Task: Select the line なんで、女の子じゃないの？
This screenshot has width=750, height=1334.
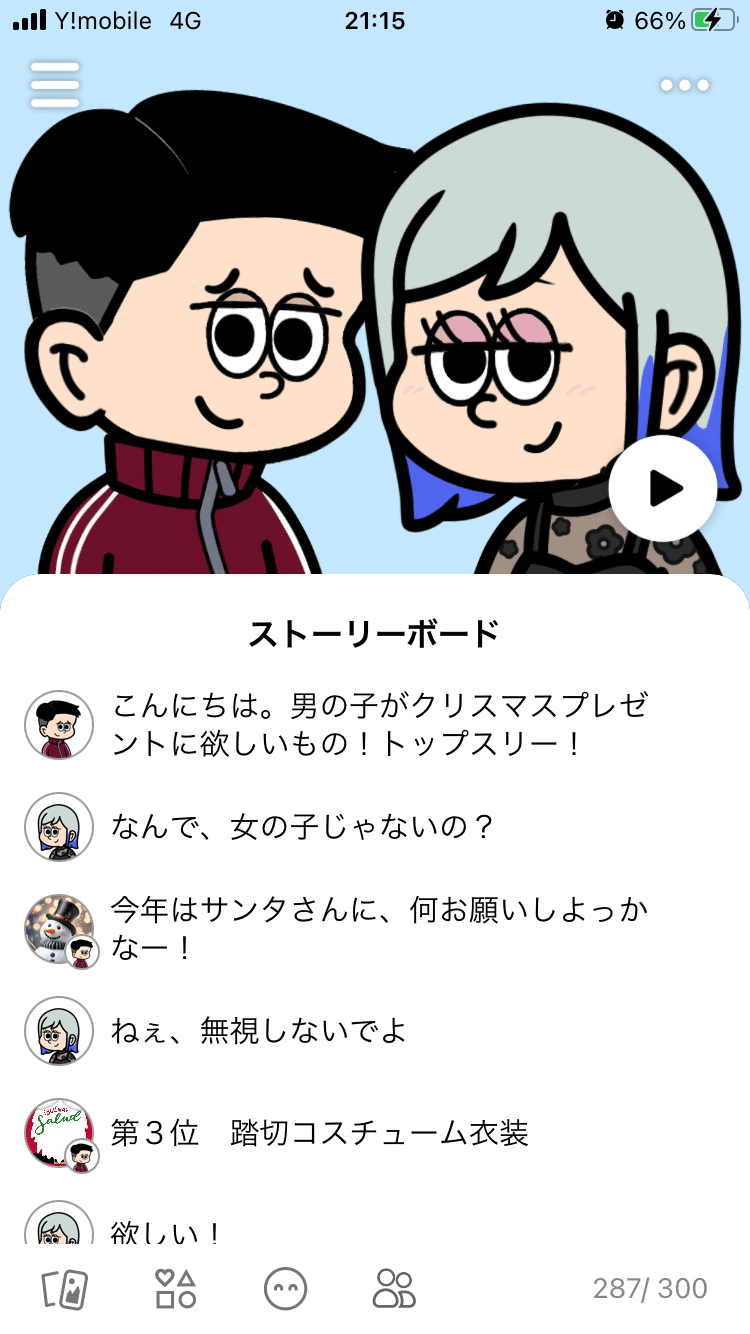Action: (x=304, y=827)
